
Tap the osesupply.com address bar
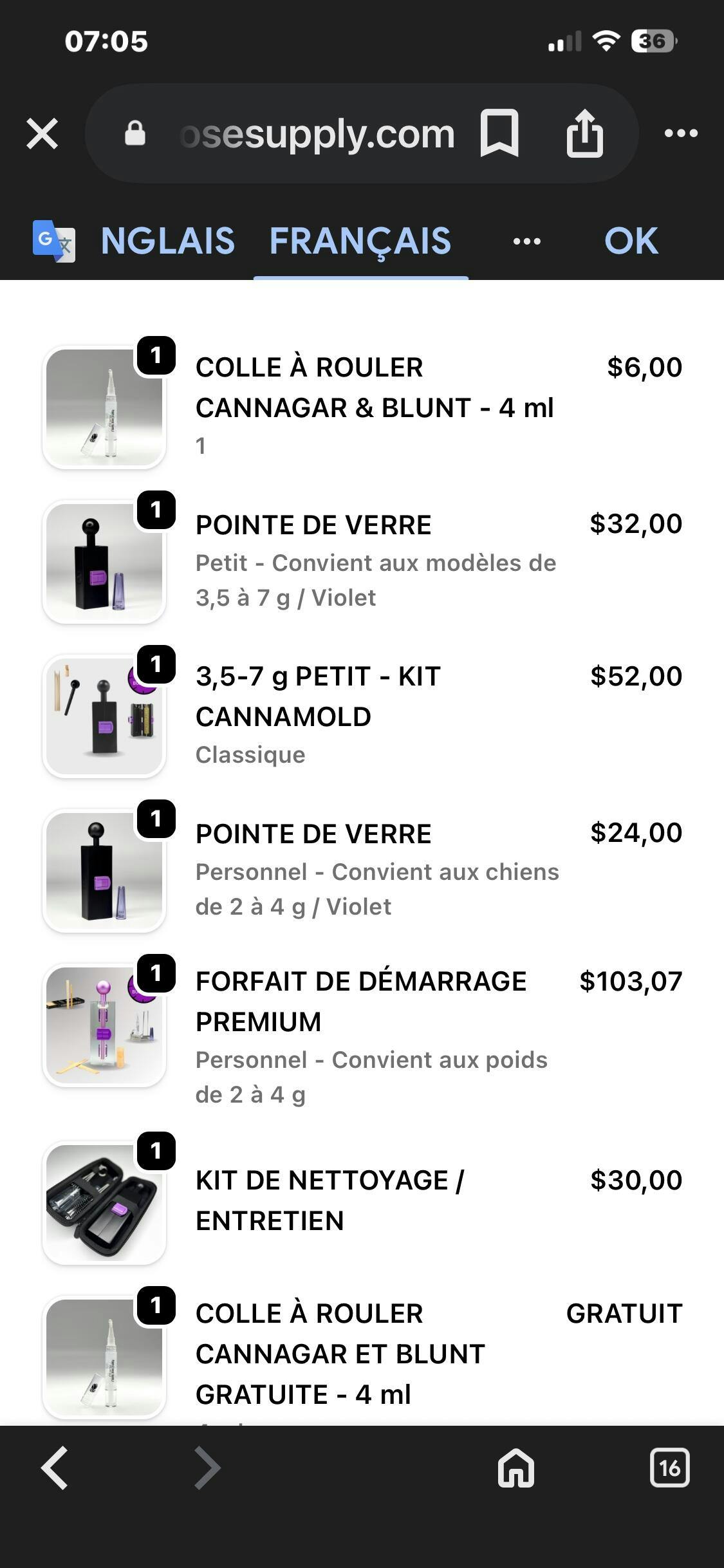click(x=315, y=134)
